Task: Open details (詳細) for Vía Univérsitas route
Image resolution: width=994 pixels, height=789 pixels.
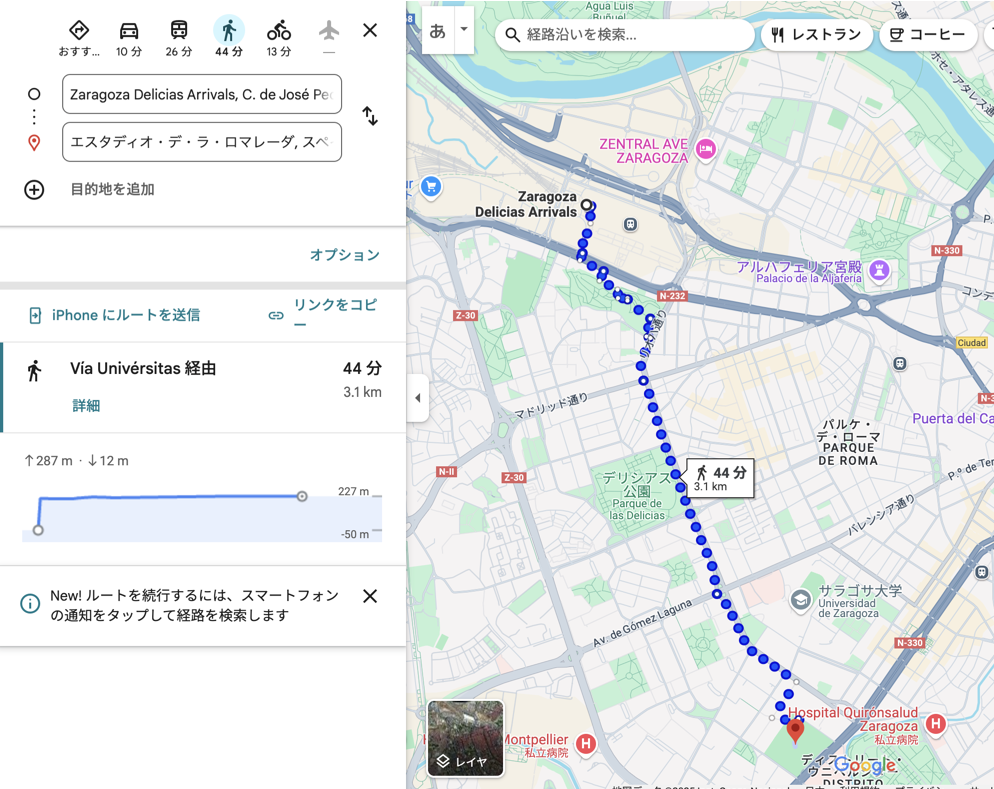Action: [86, 406]
